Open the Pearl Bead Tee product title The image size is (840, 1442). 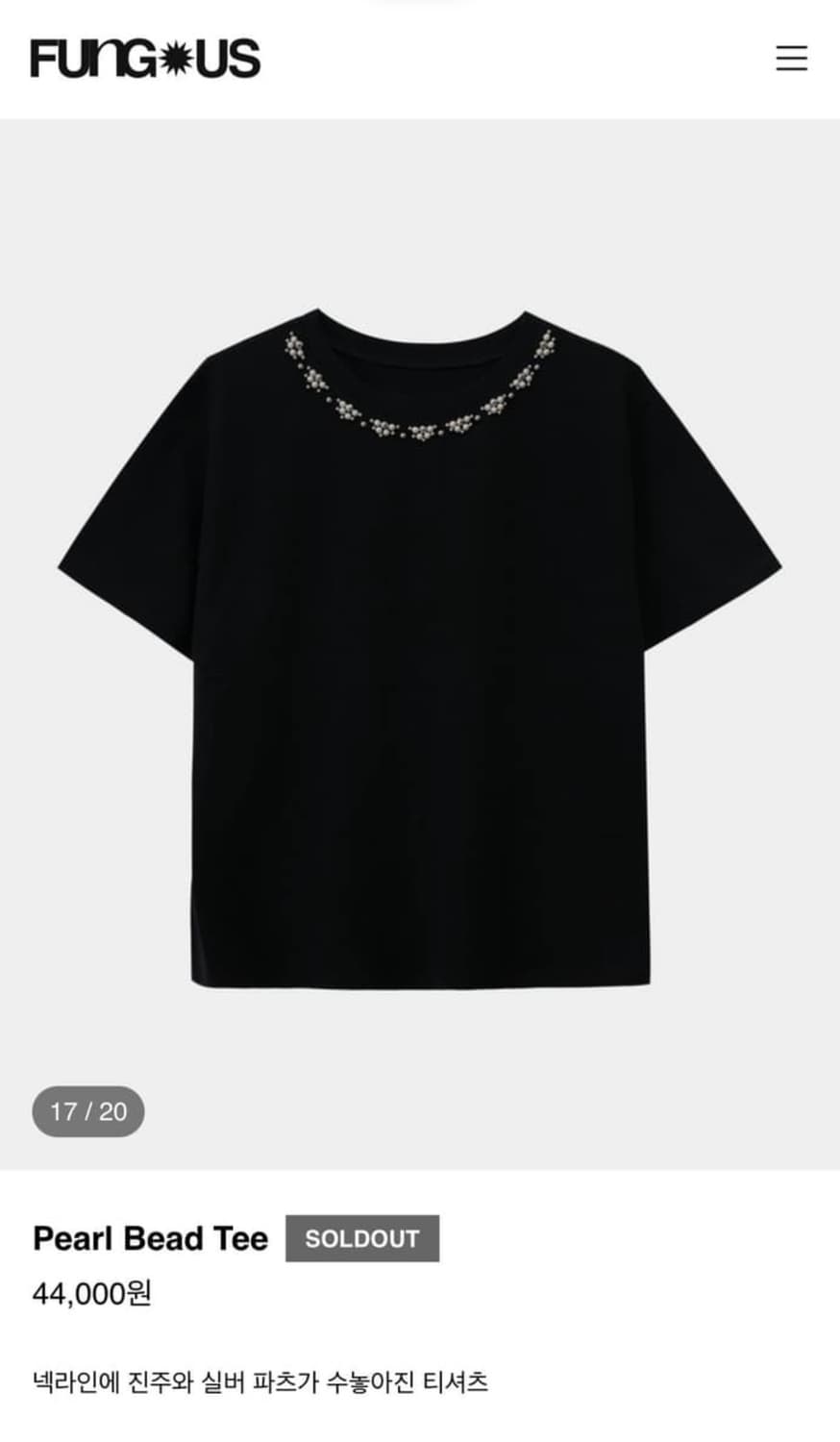(149, 1239)
